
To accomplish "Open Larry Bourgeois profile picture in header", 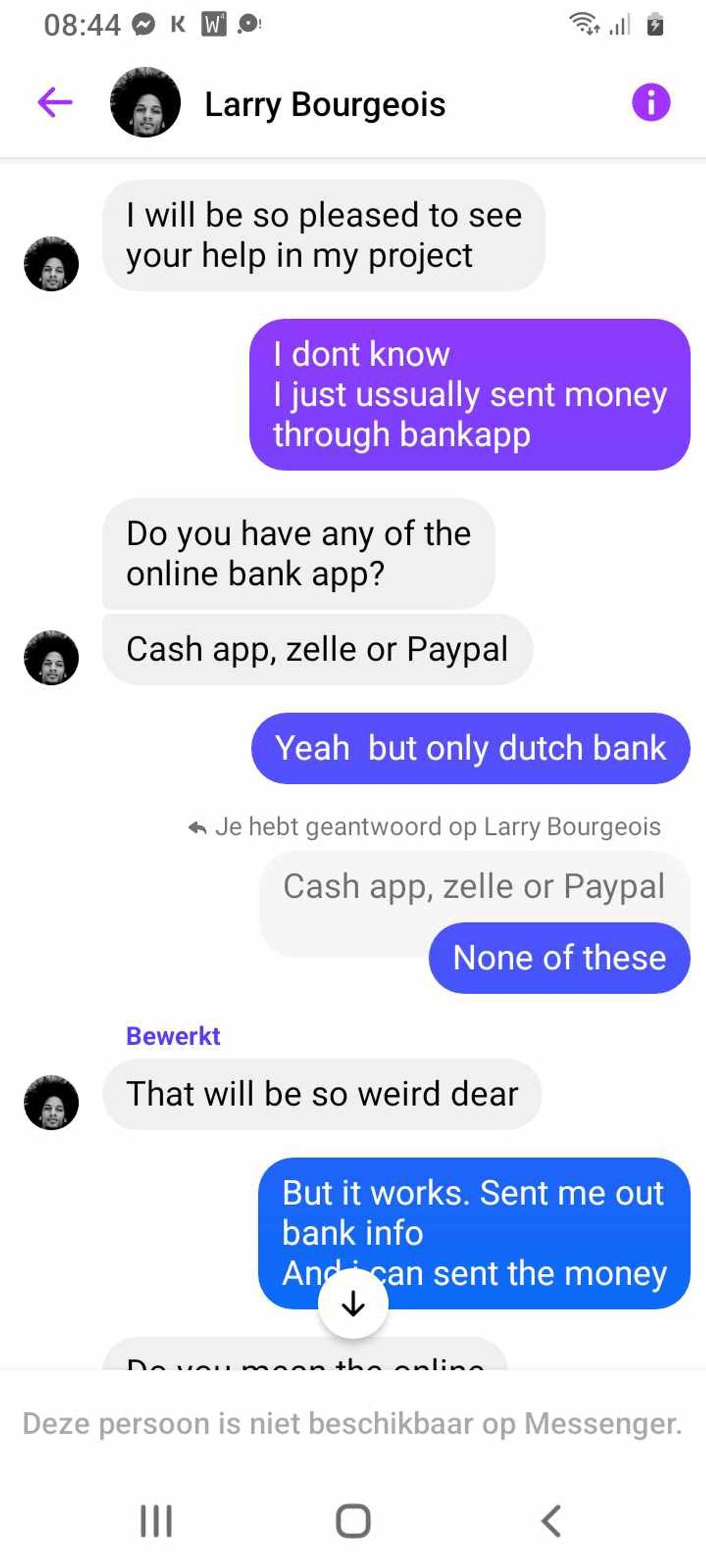I will coord(145,102).
